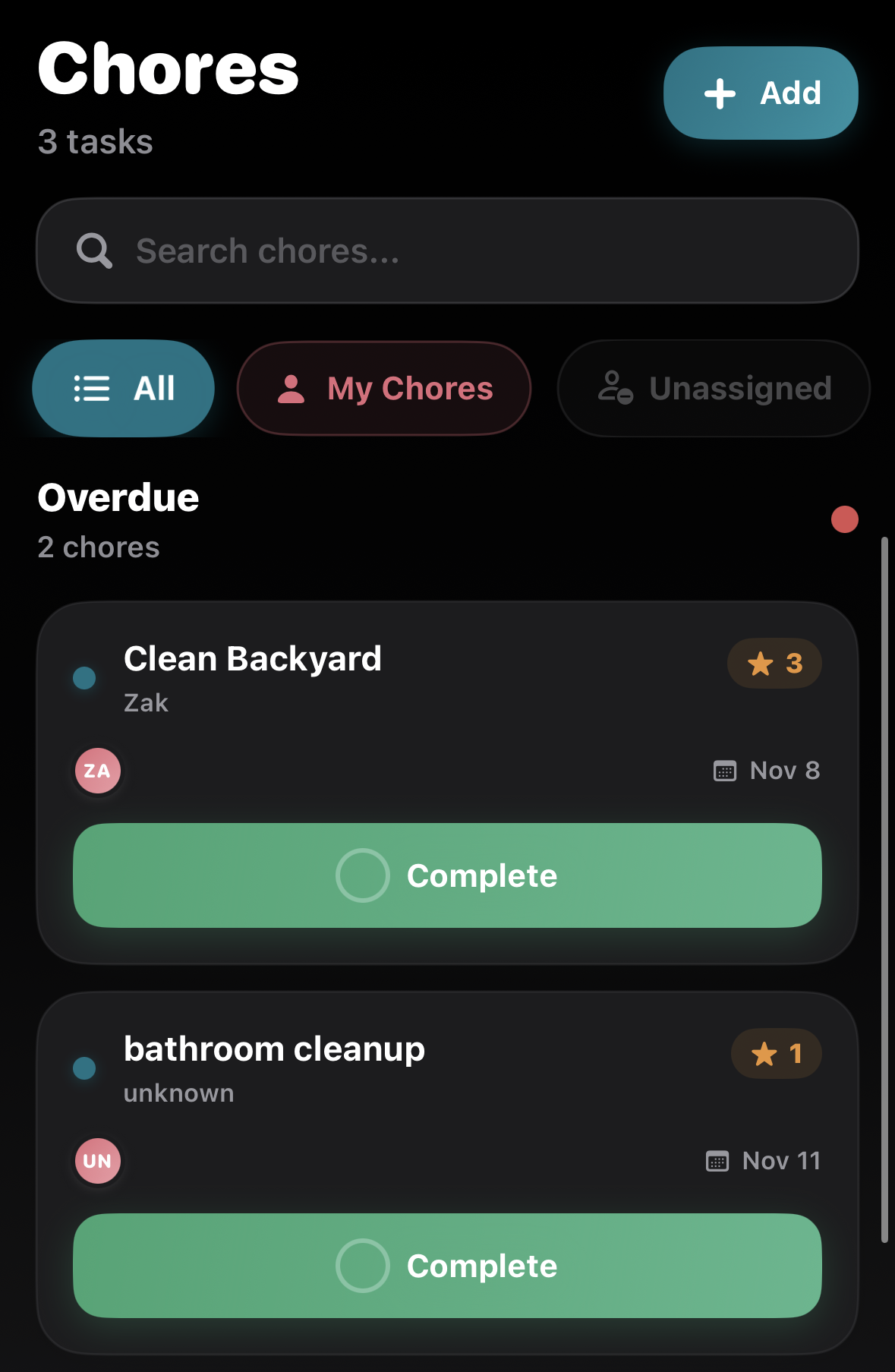Click the UN avatar on bathroom cleanup
The height and width of the screenshot is (1372, 895).
click(97, 1160)
